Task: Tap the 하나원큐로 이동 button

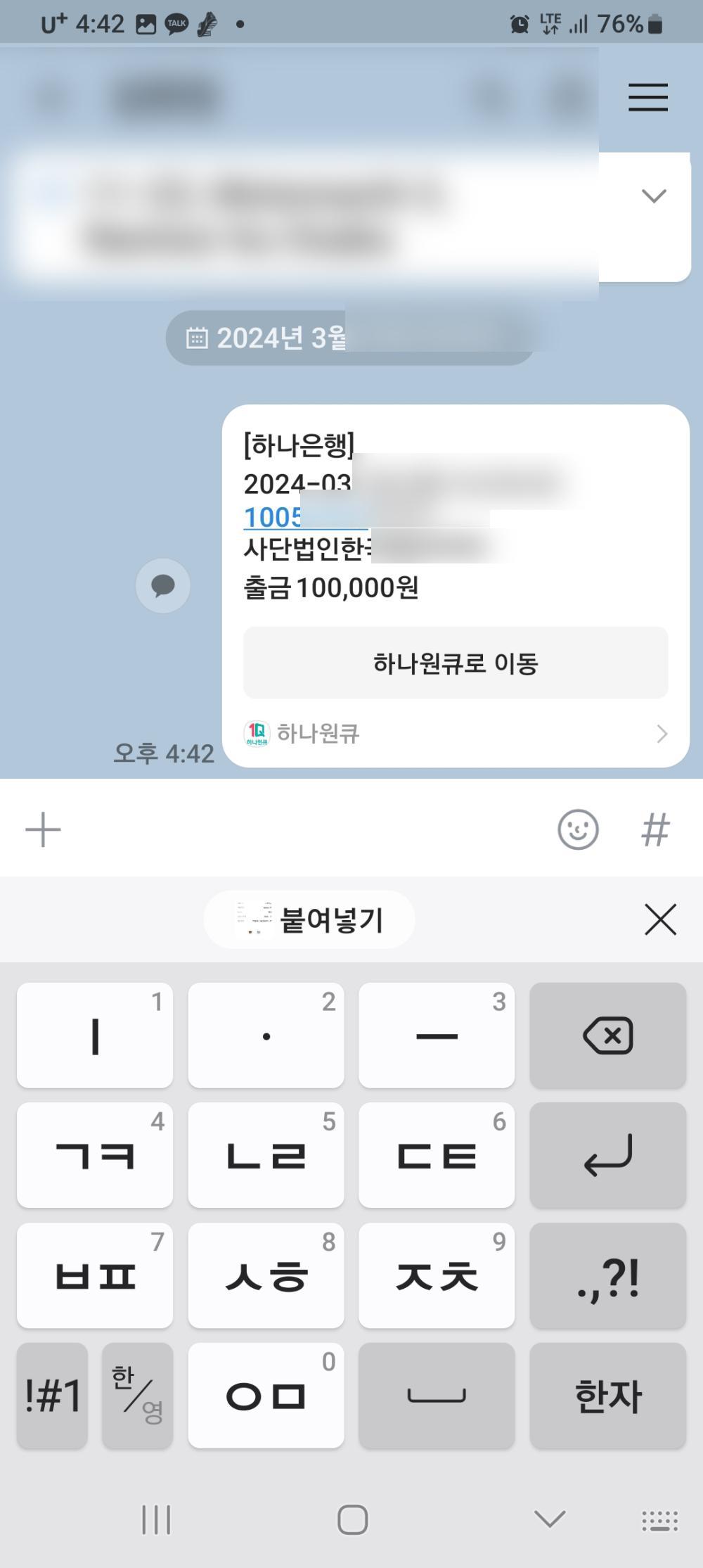Action: (456, 663)
